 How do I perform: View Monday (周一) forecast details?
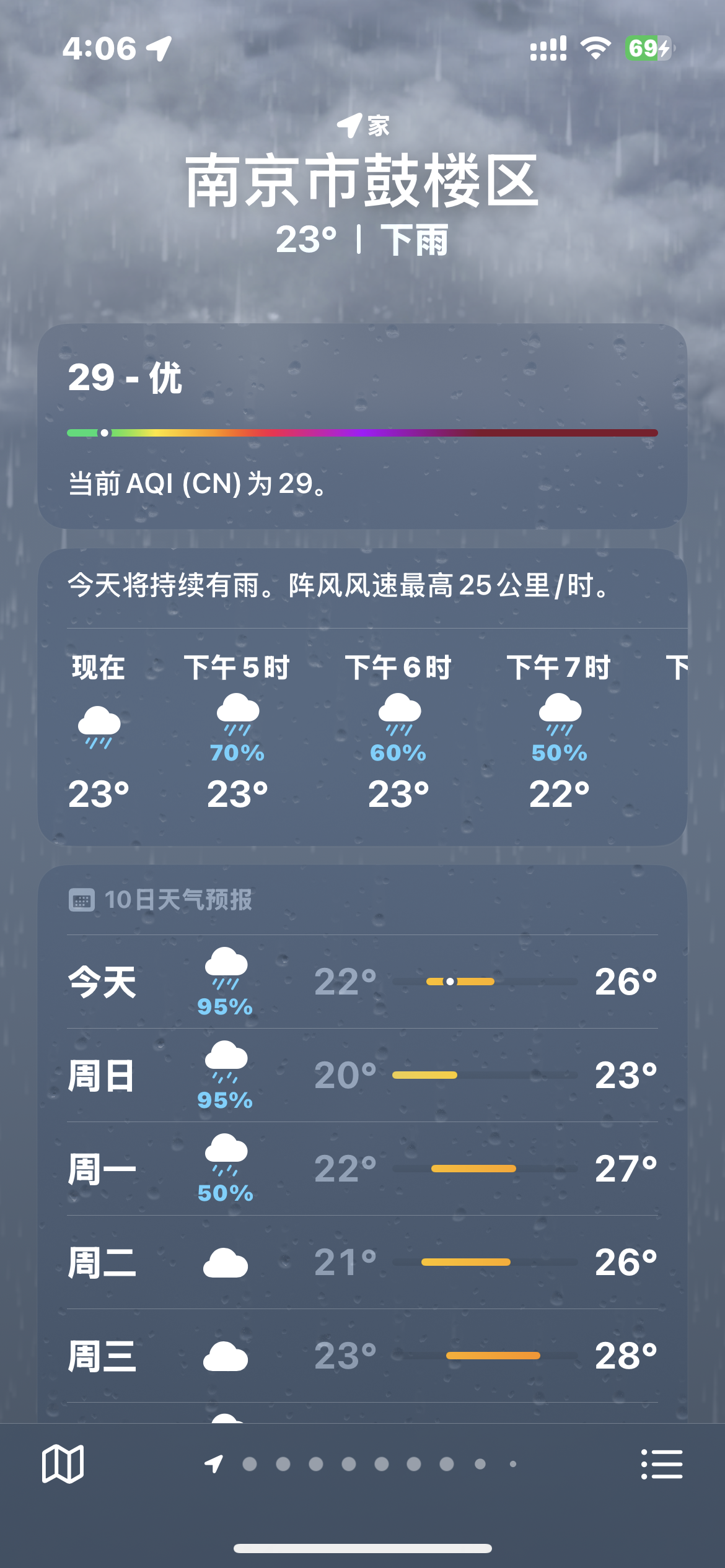pyautogui.click(x=362, y=1169)
